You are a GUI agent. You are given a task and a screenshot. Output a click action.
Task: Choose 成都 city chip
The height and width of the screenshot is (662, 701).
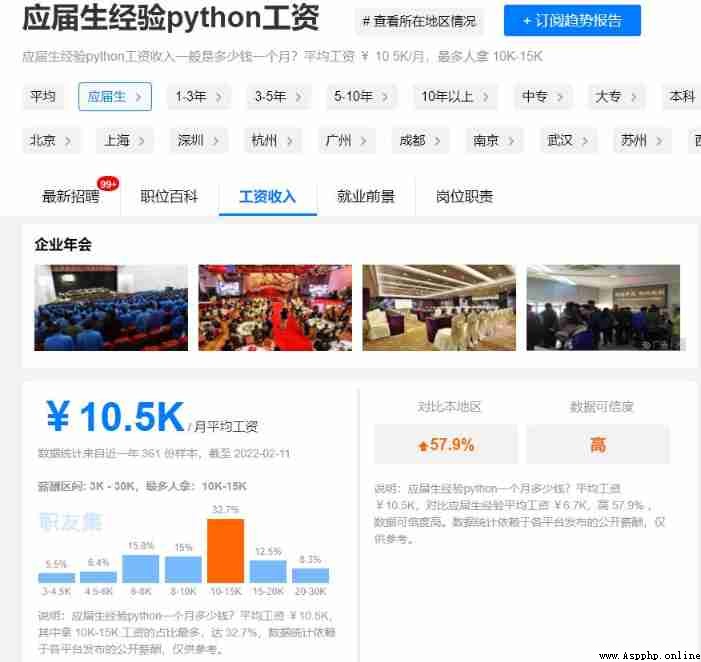point(420,141)
